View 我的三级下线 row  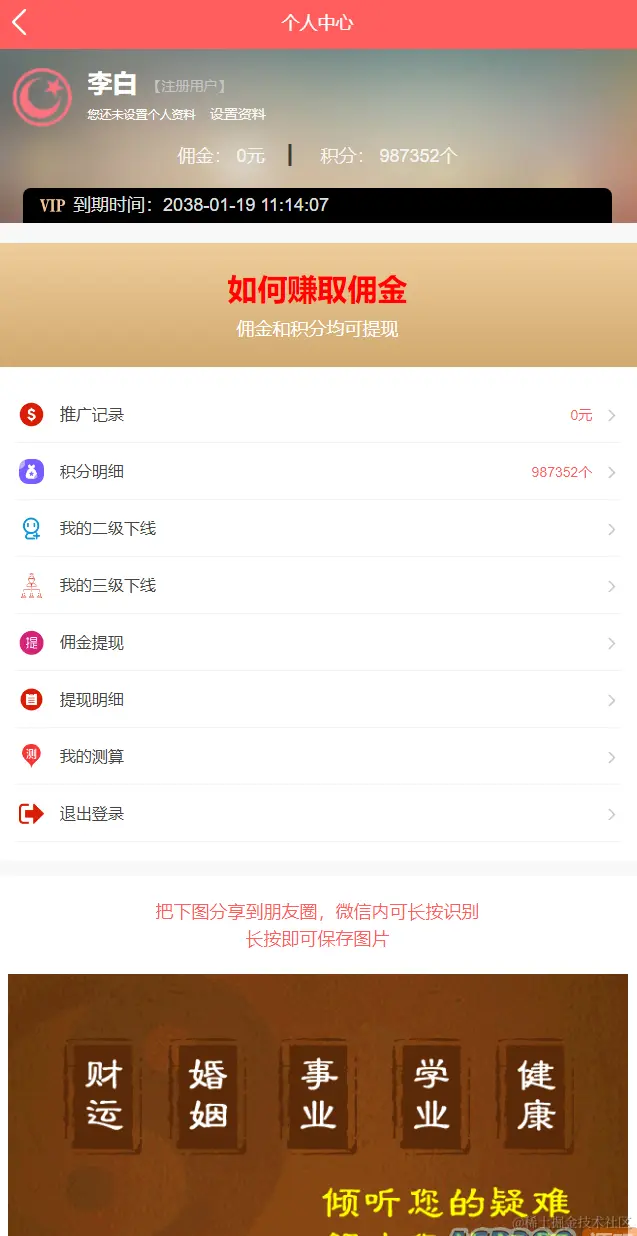[318, 586]
